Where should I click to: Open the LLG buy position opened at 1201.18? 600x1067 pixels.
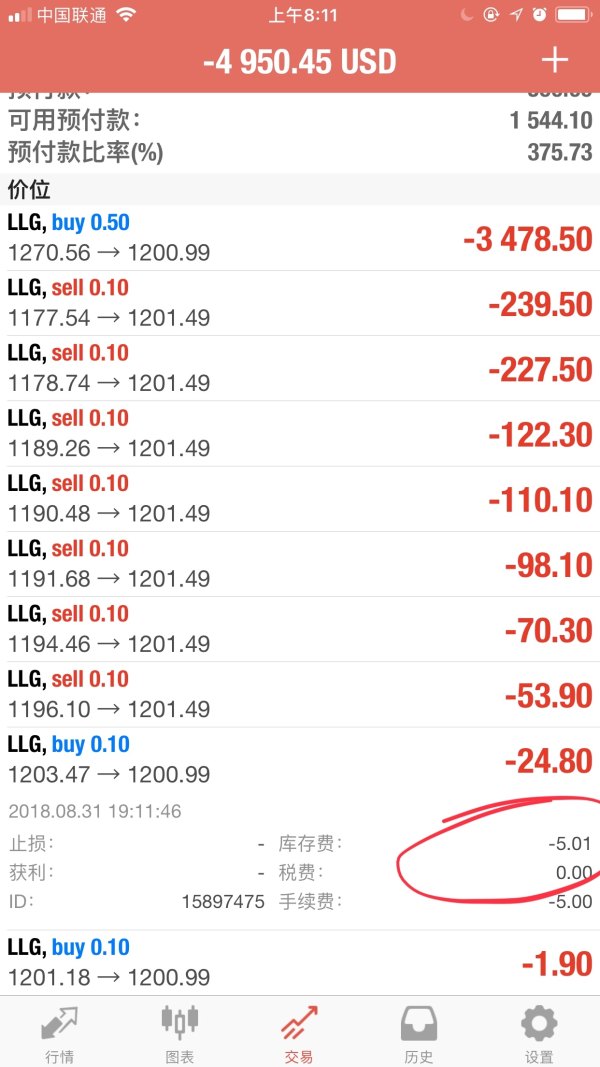coord(300,961)
